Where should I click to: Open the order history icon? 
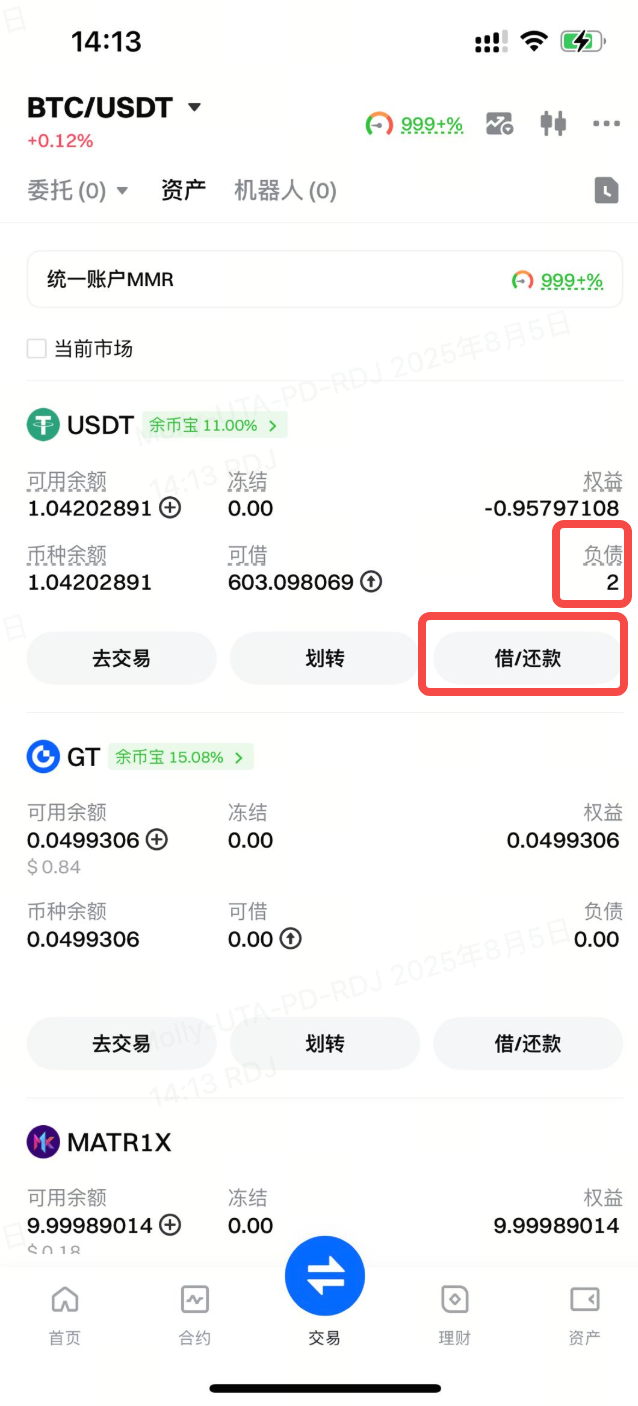click(606, 190)
